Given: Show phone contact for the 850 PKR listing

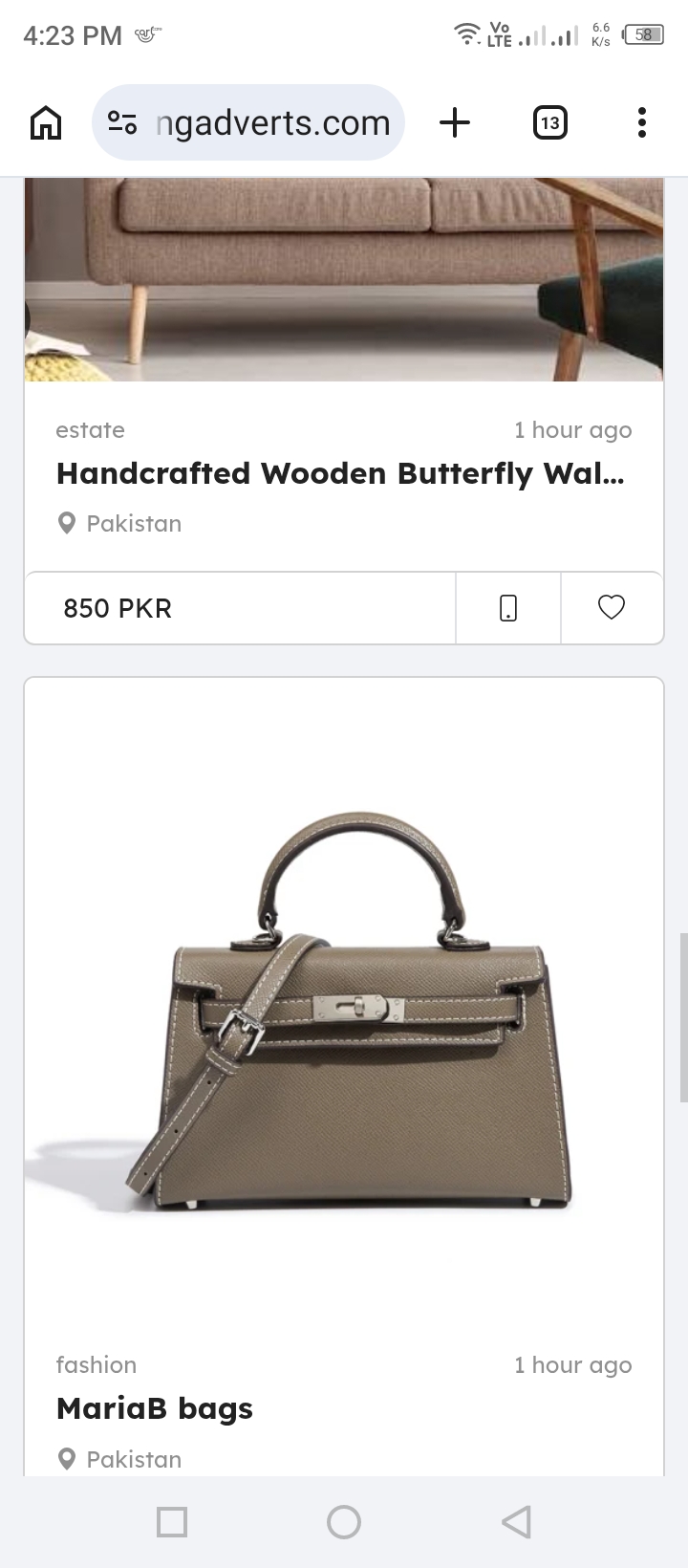Looking at the screenshot, I should 508,608.
